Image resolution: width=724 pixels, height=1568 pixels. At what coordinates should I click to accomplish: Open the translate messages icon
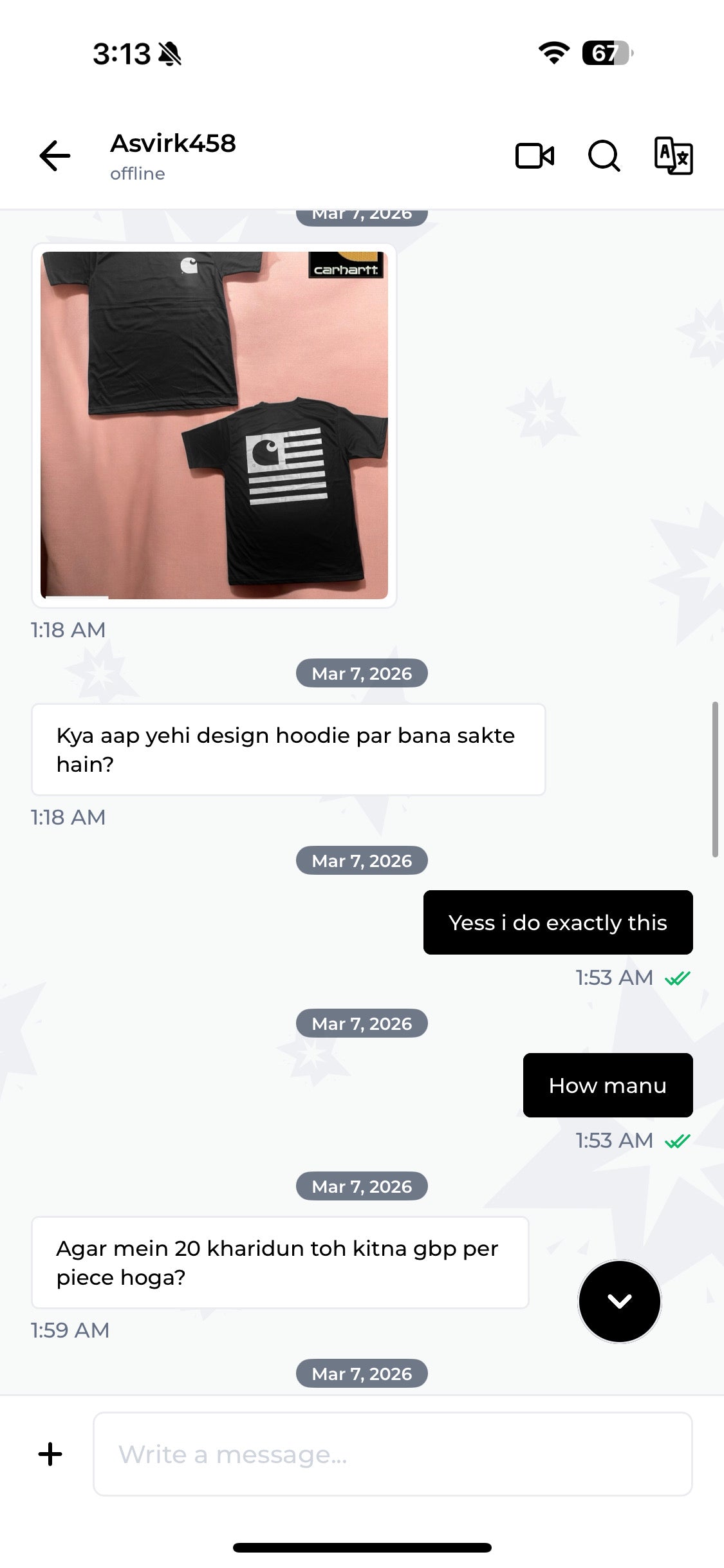673,156
